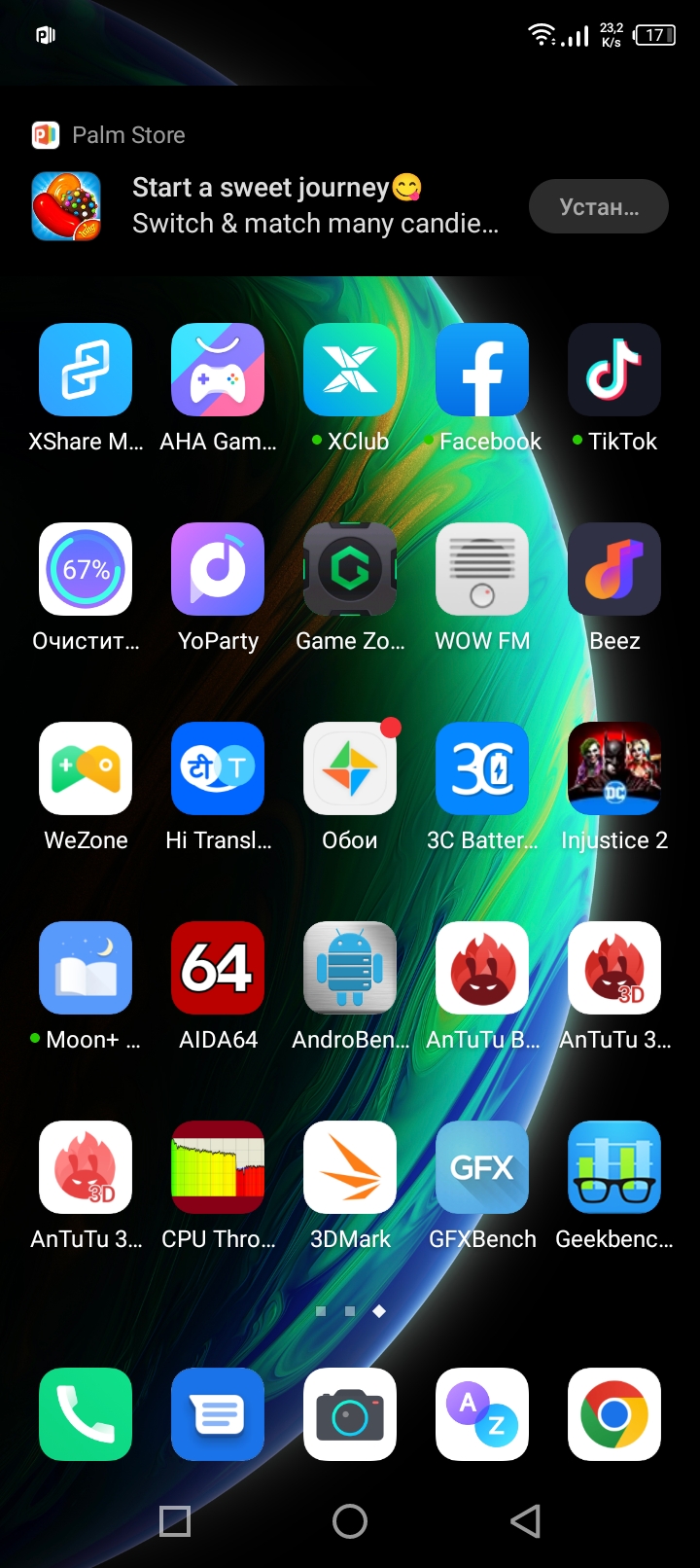Viewport: 700px width, 1568px height.
Task: Start the WOW FM radio app
Action: [482, 570]
